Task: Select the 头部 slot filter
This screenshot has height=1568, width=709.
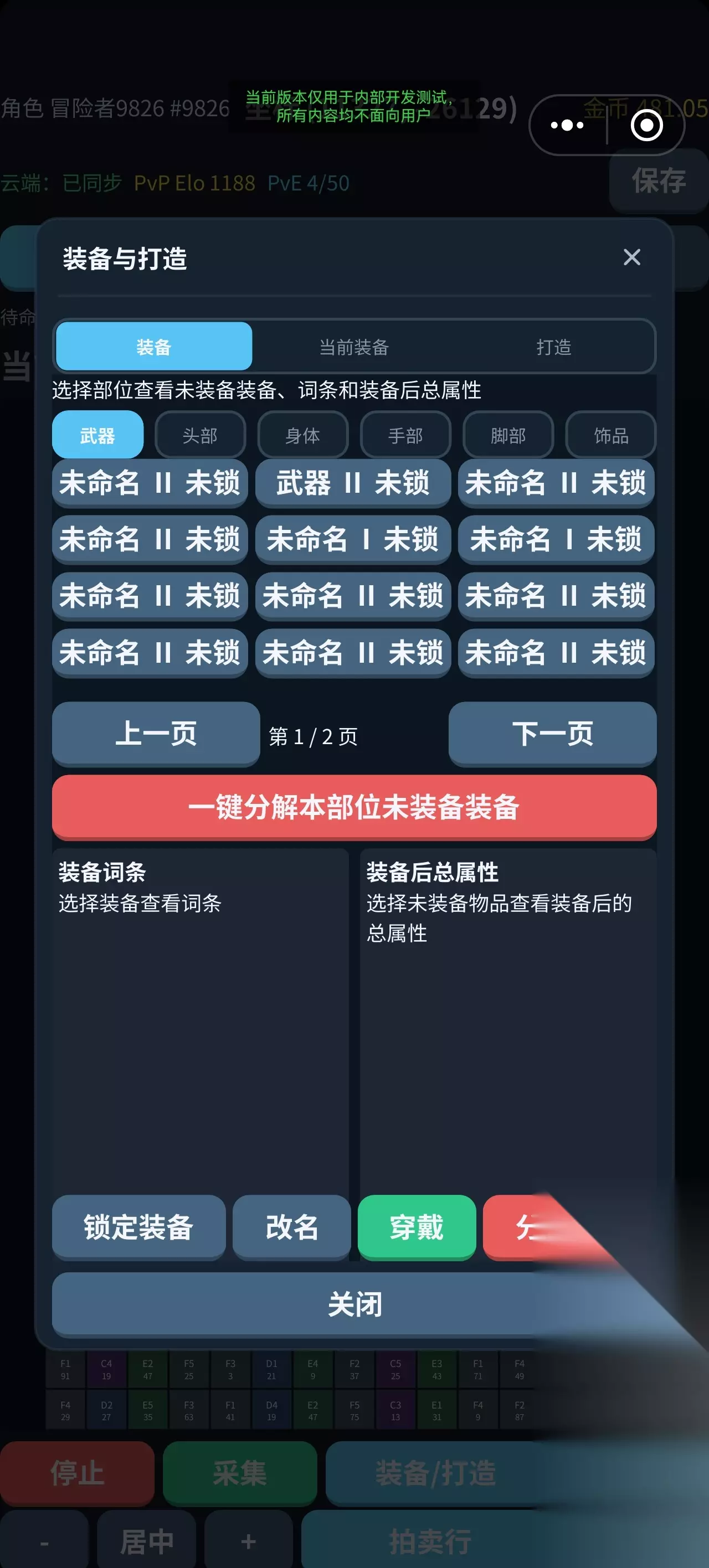Action: pyautogui.click(x=201, y=435)
